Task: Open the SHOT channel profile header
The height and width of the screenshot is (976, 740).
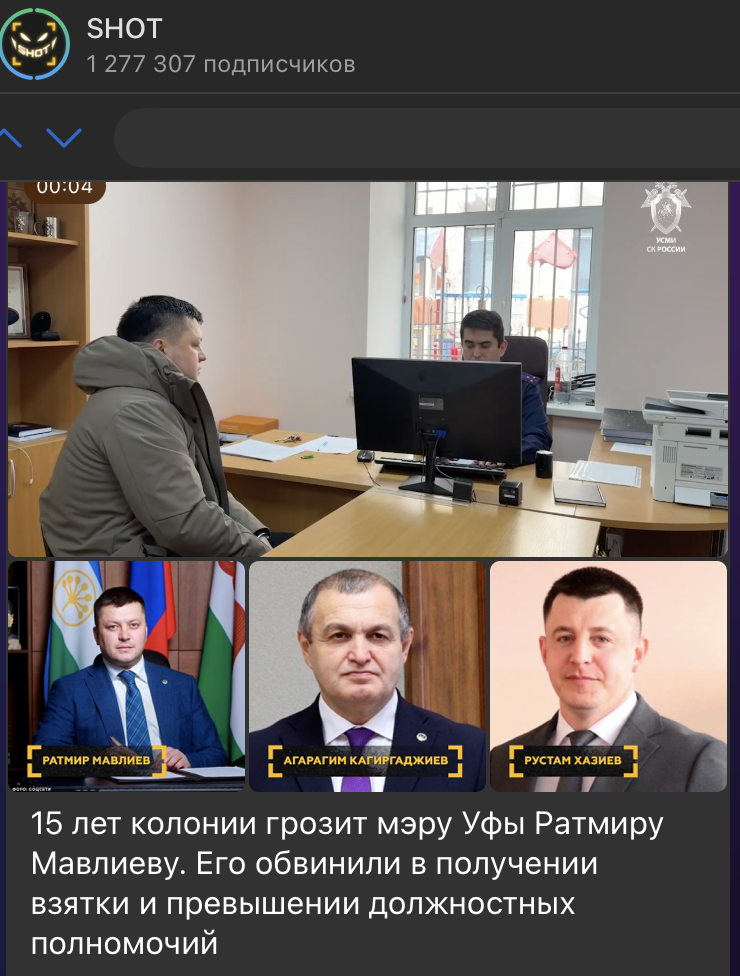Action: click(x=220, y=45)
